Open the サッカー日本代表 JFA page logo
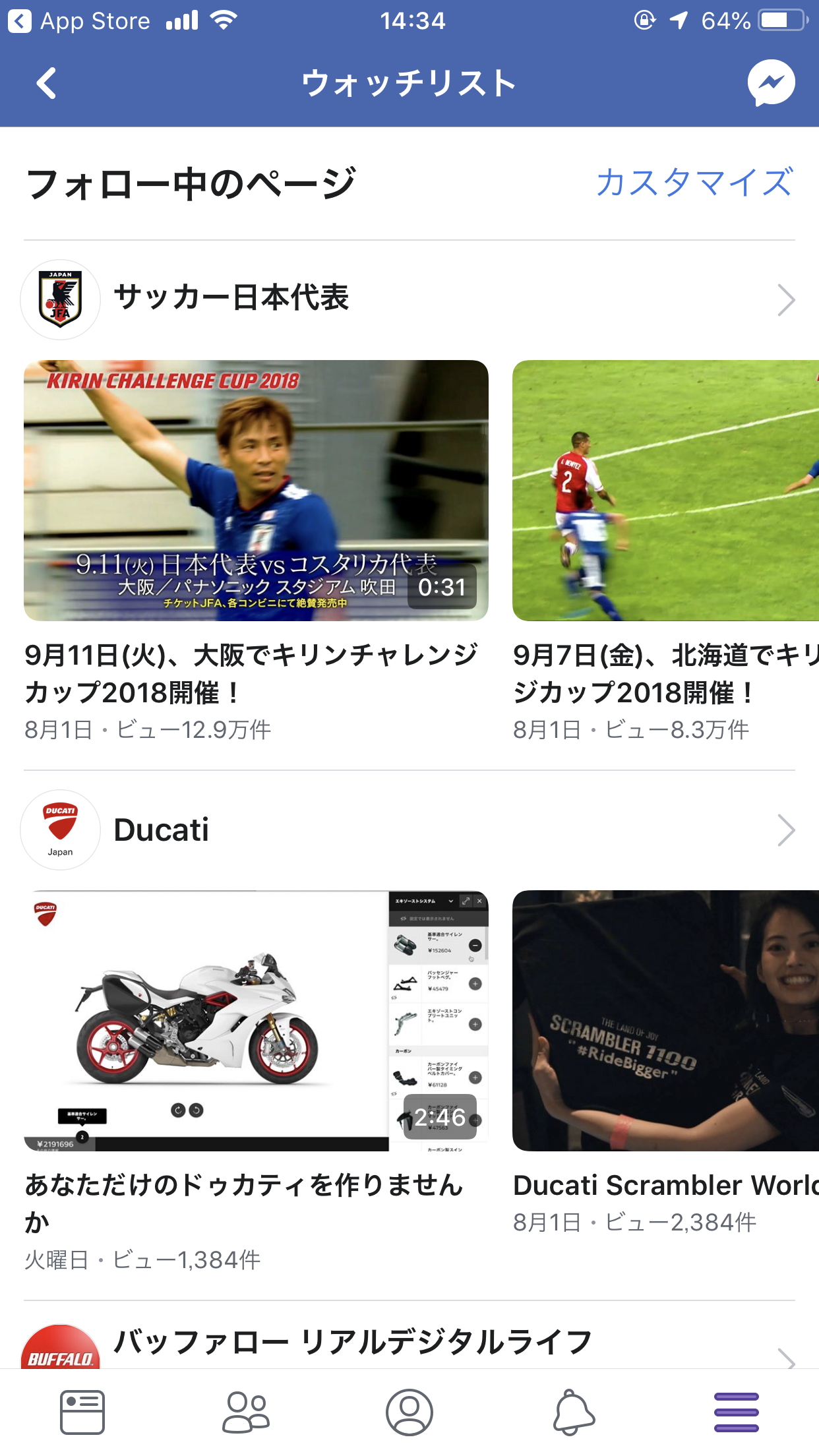The height and width of the screenshot is (1456, 819). pyautogui.click(x=60, y=299)
